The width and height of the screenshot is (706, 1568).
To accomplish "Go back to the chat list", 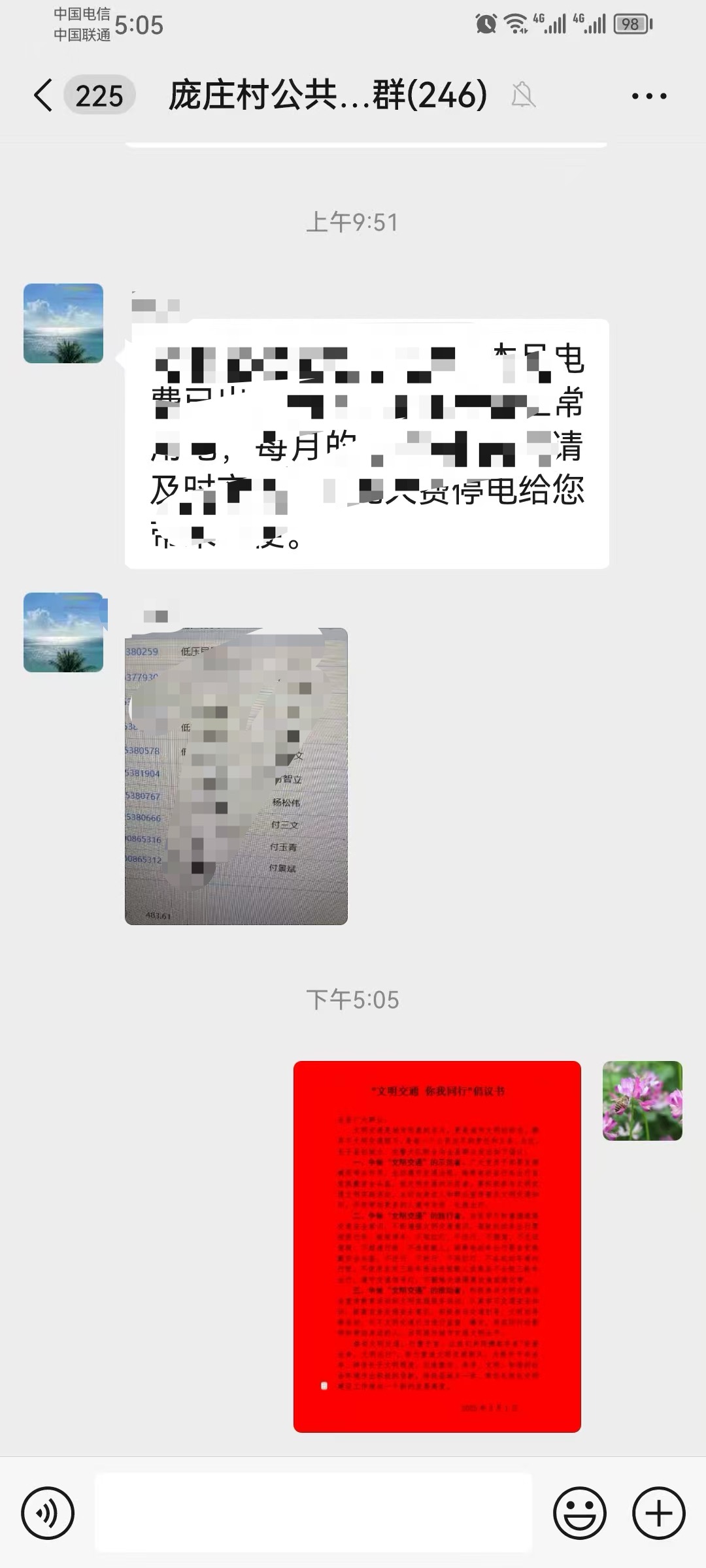I will [43, 95].
